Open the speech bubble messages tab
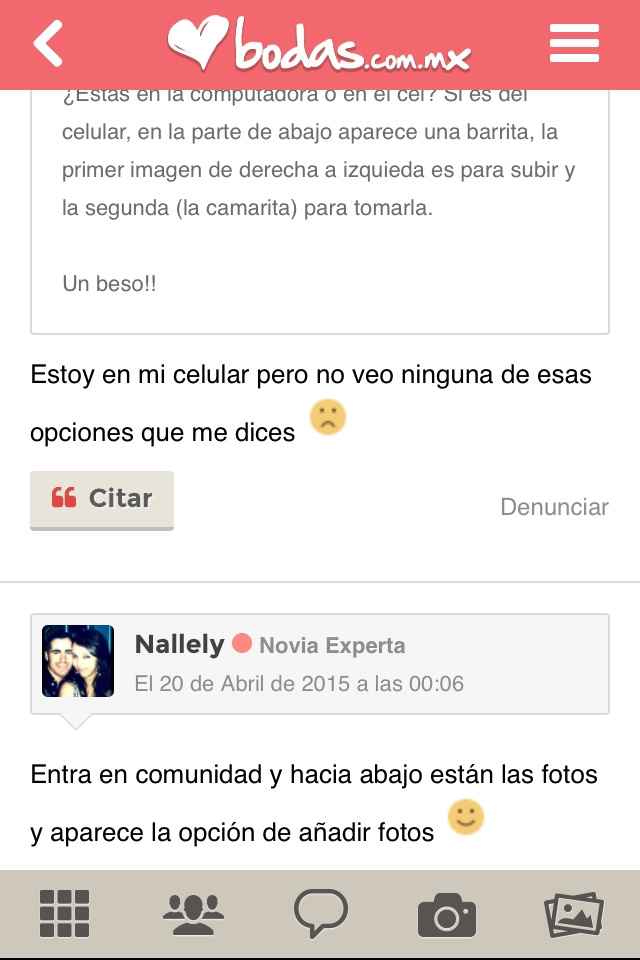Image resolution: width=640 pixels, height=960 pixels. [x=320, y=913]
